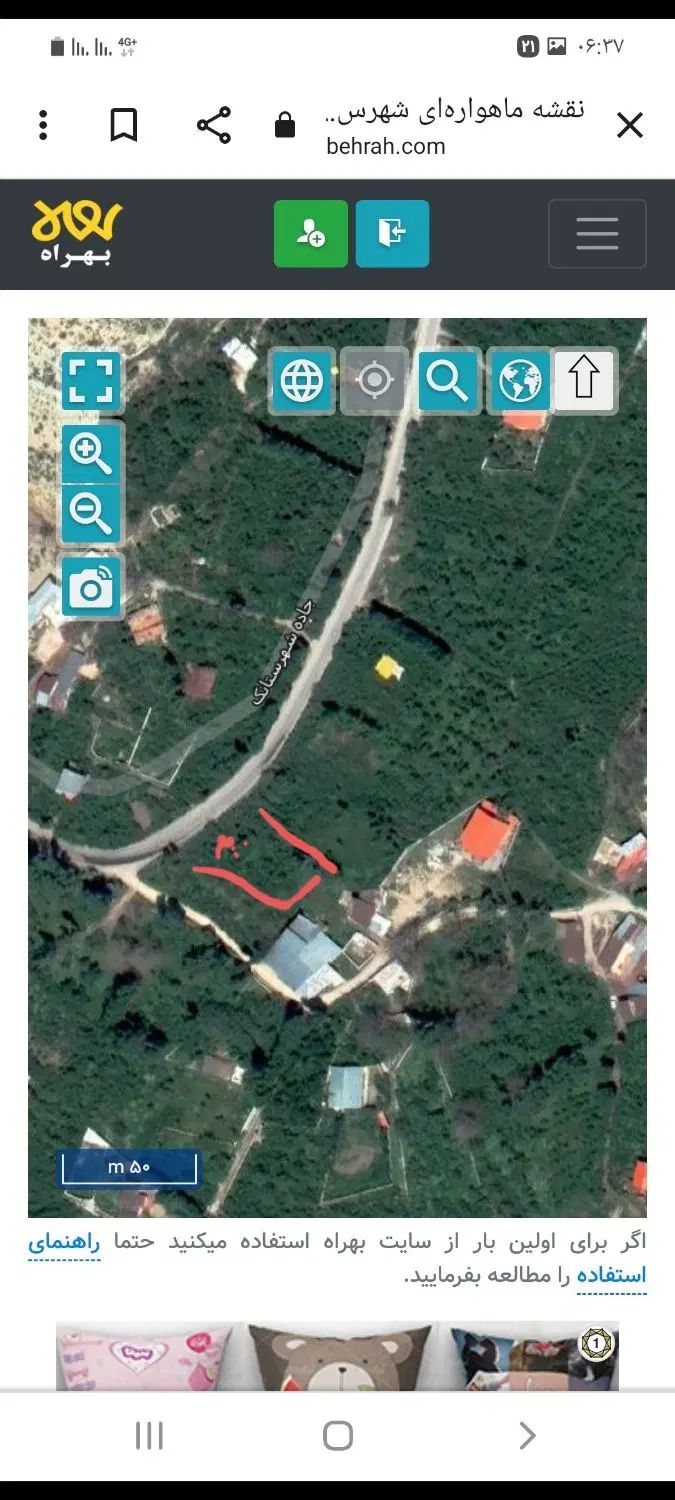Open recent apps

point(149,1436)
